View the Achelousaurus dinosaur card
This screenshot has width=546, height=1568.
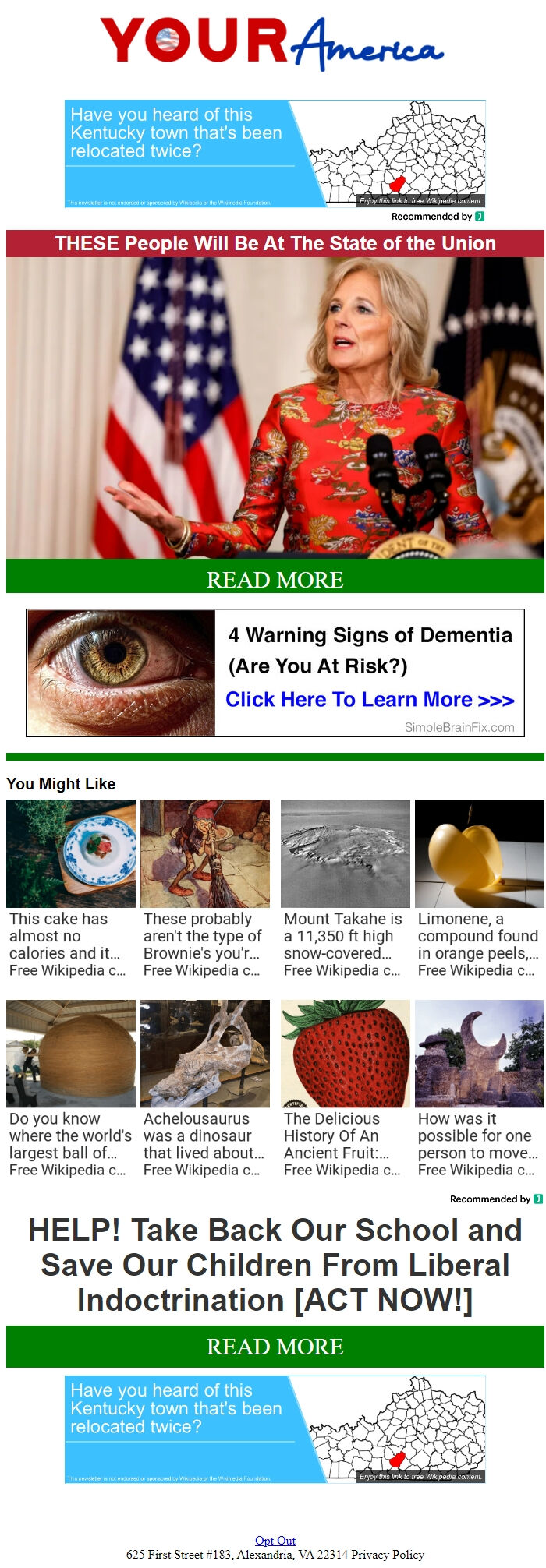(204, 1088)
